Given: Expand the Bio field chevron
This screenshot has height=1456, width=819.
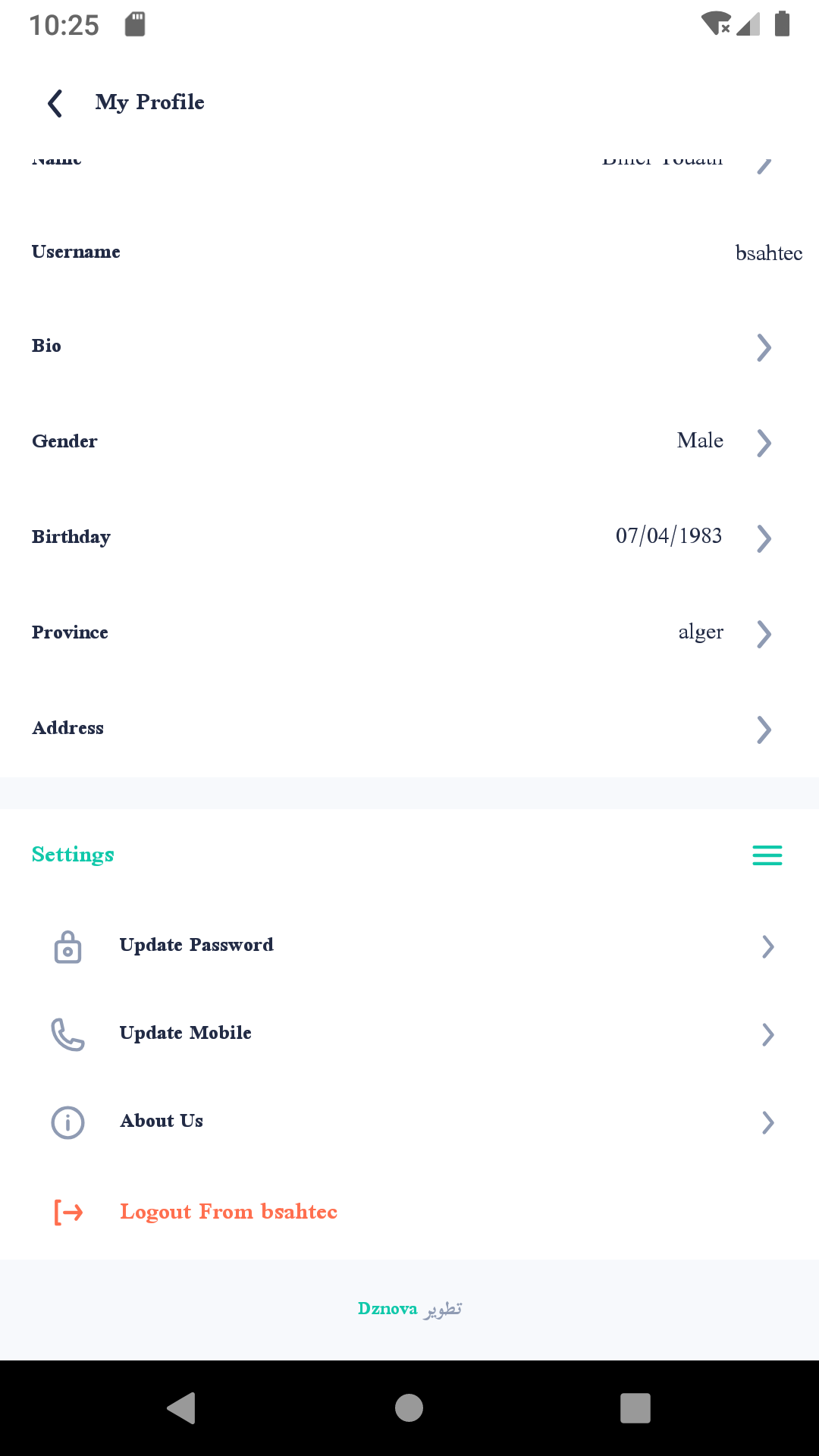Looking at the screenshot, I should coord(764,347).
